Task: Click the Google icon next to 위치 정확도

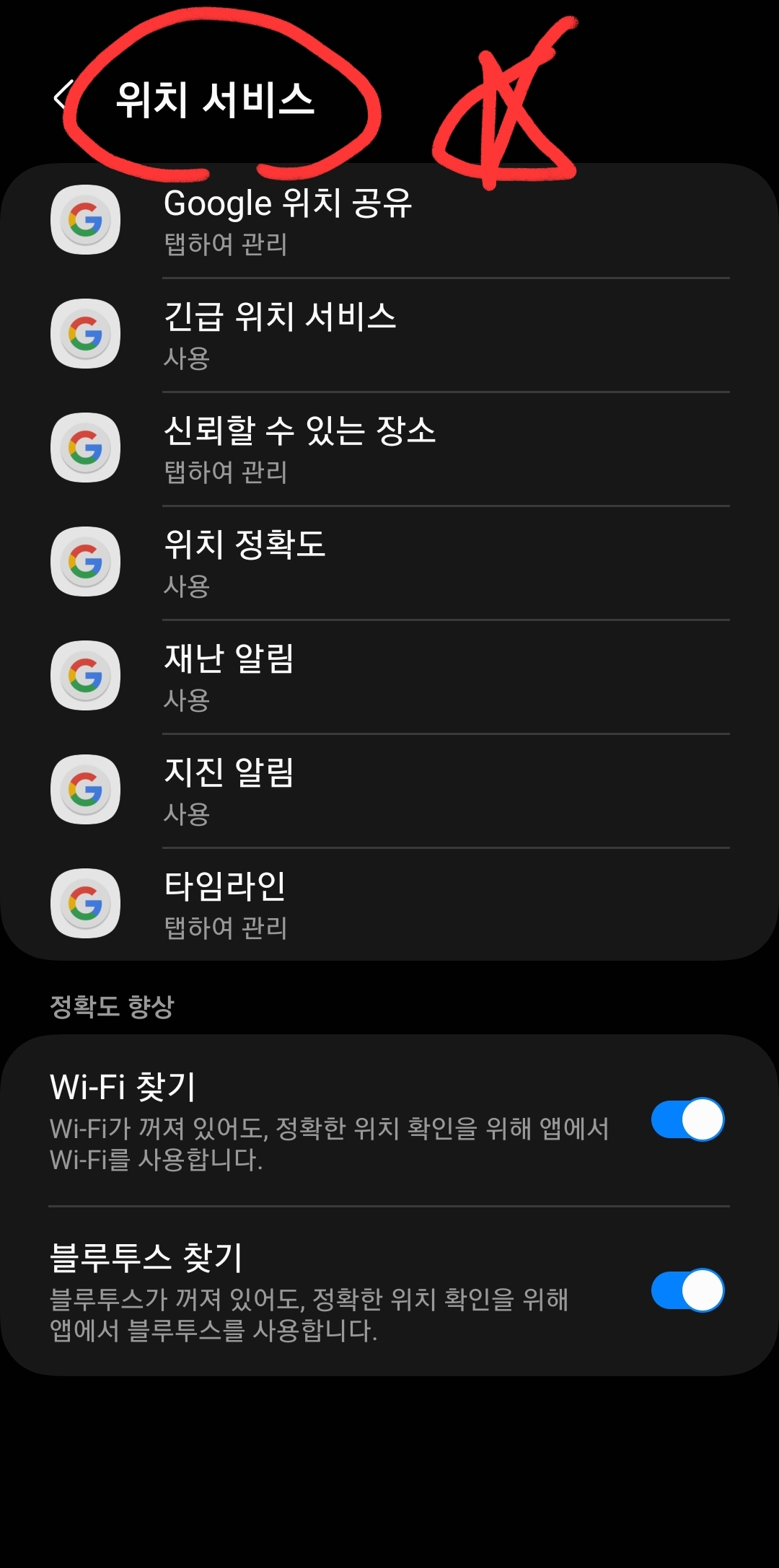Action: coord(84,563)
